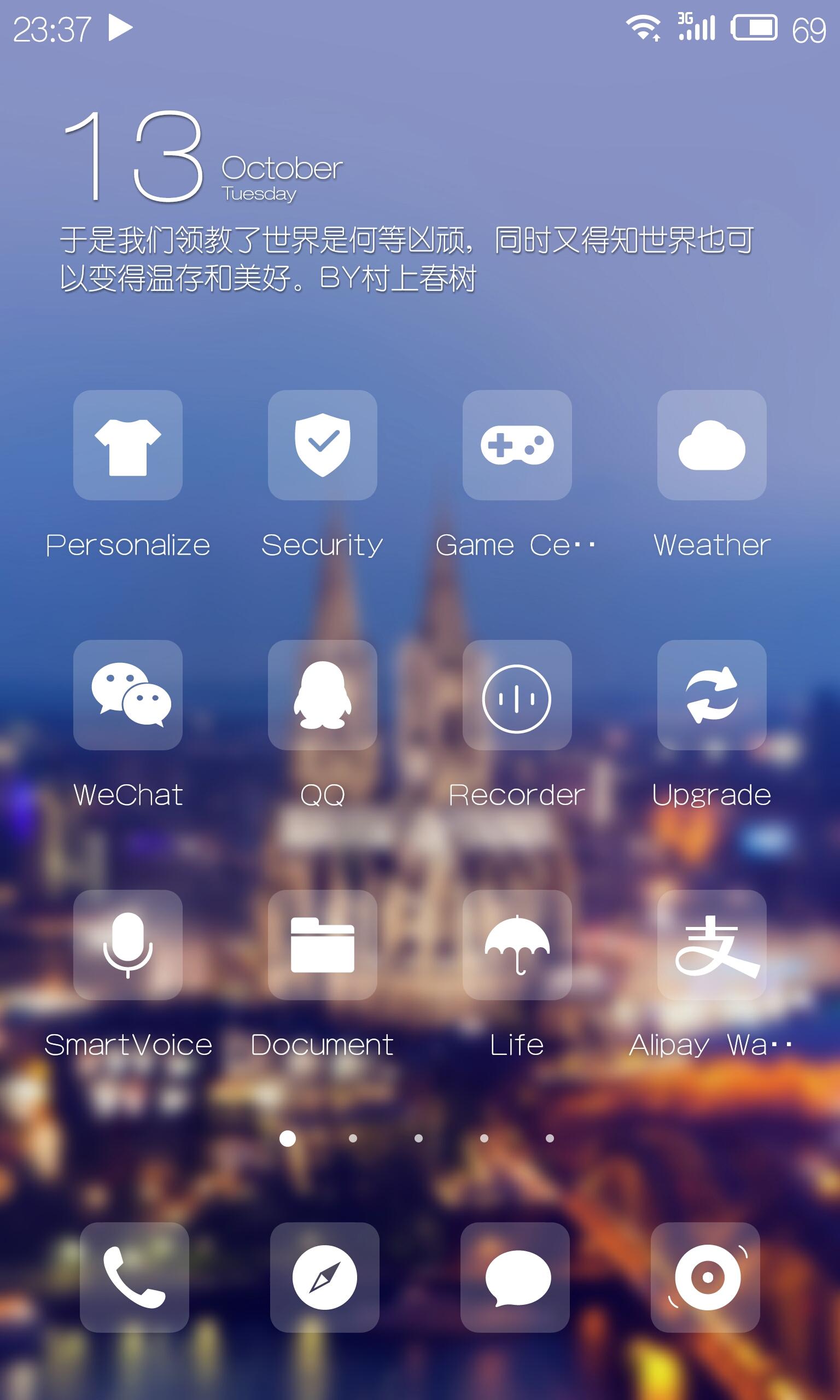The image size is (840, 1400).
Task: Jump to the second home page dot
Action: [353, 1138]
